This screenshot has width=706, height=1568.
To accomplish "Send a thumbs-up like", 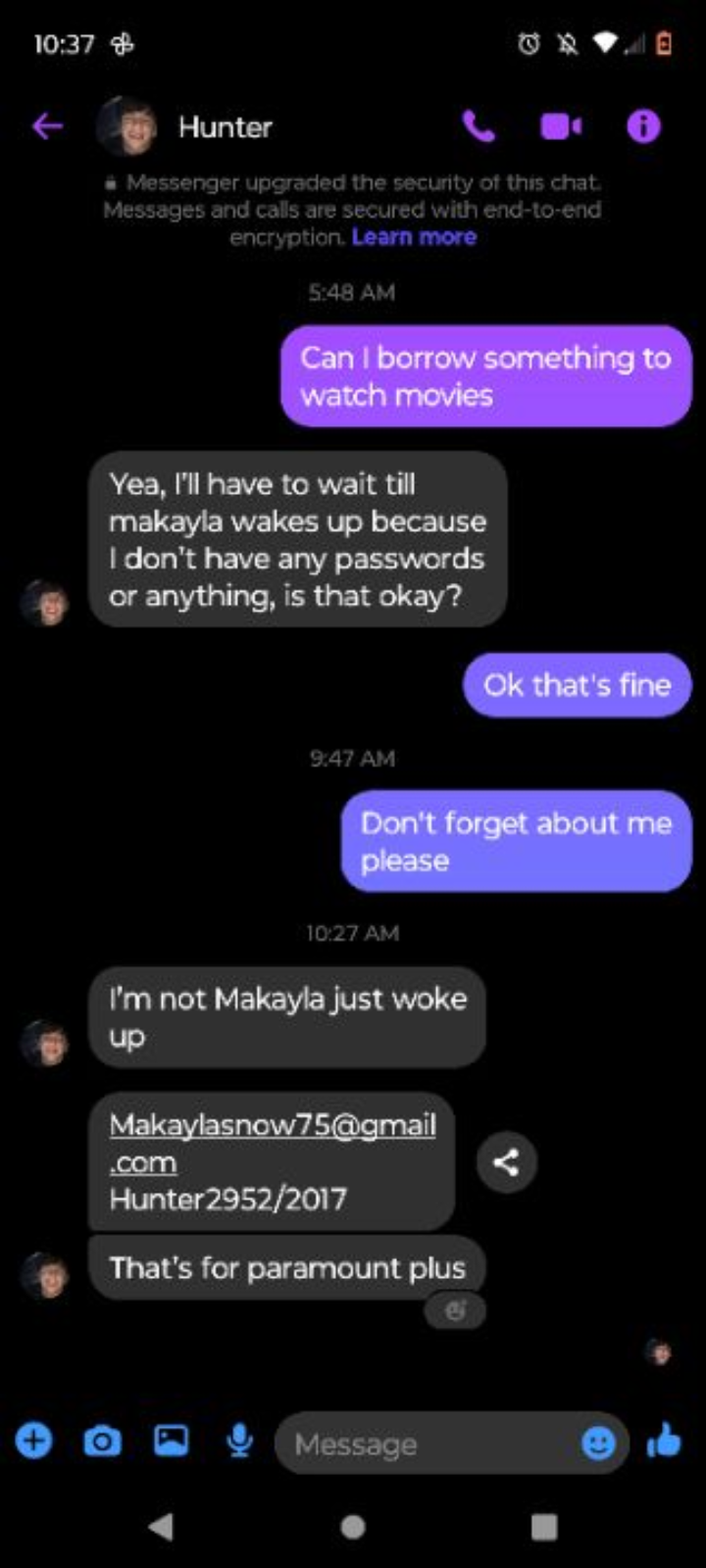I will point(664,1441).
